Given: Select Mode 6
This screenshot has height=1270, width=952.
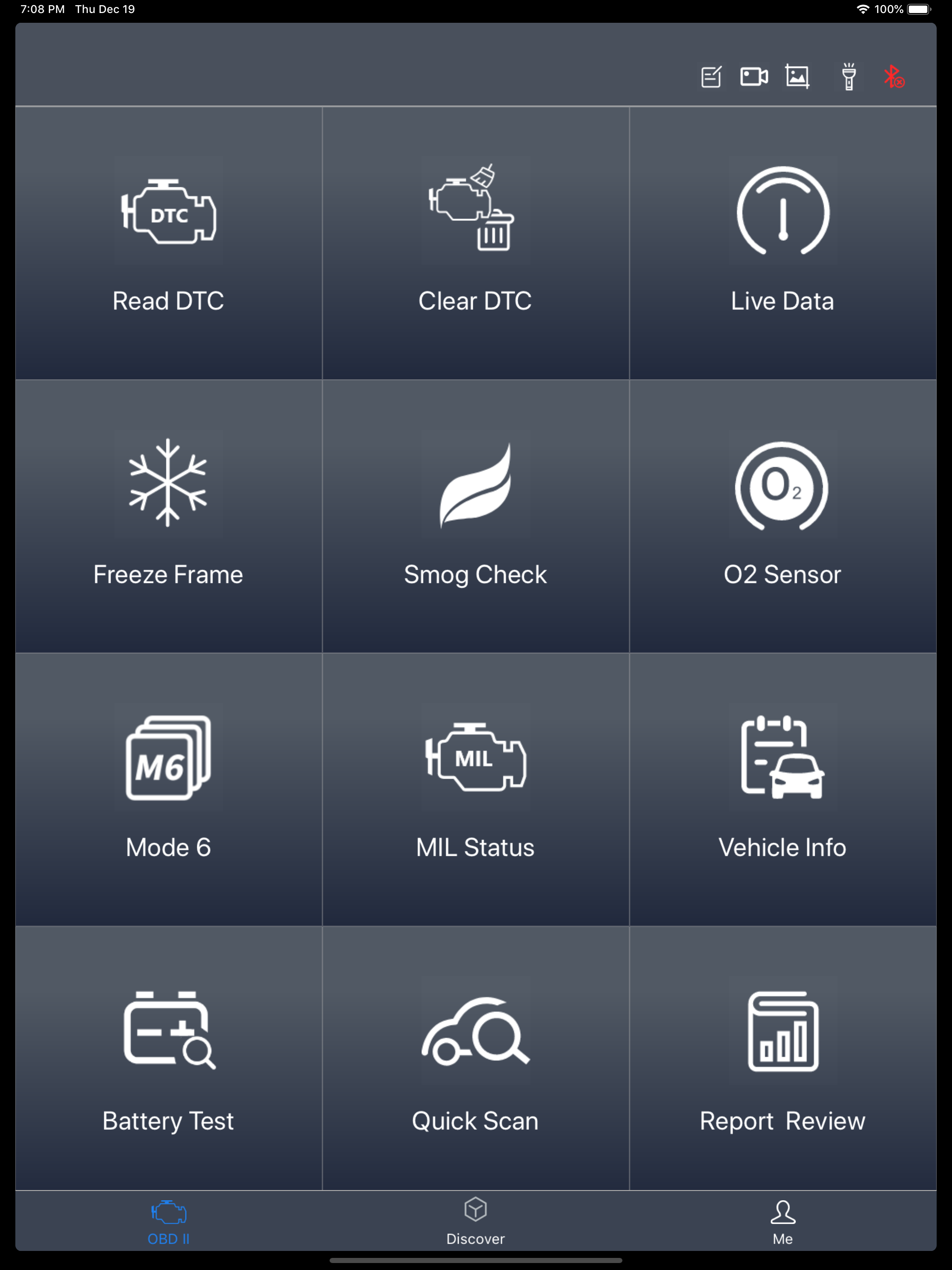Looking at the screenshot, I should tap(168, 789).
